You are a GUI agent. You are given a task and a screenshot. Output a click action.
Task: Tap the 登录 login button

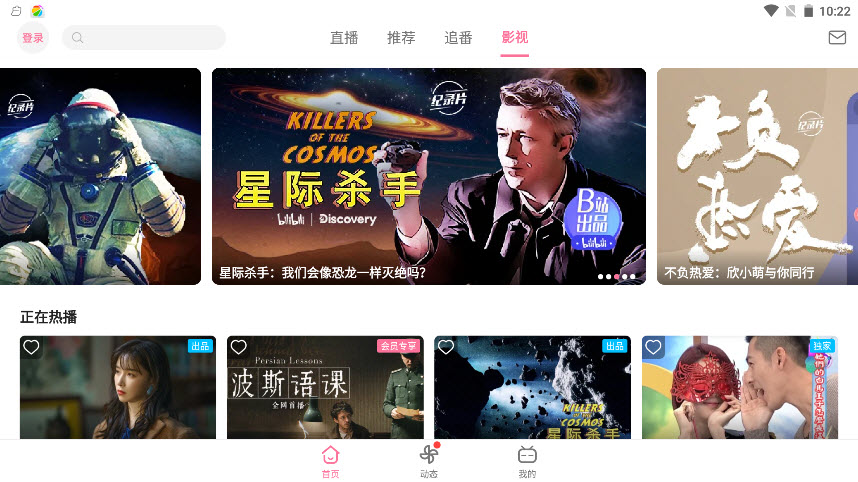click(33, 38)
